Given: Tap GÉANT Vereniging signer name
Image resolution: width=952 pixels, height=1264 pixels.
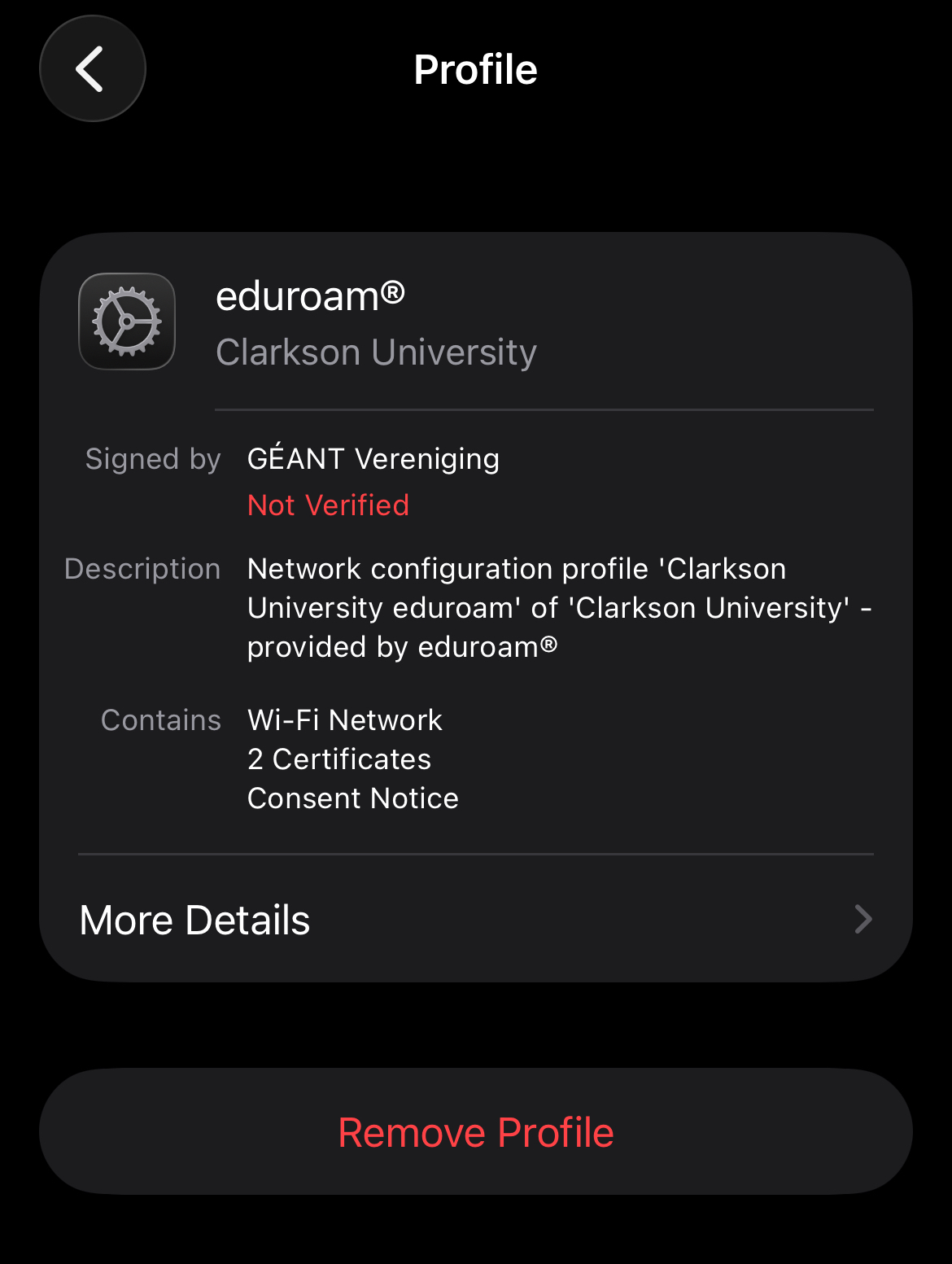Looking at the screenshot, I should coord(373,458).
